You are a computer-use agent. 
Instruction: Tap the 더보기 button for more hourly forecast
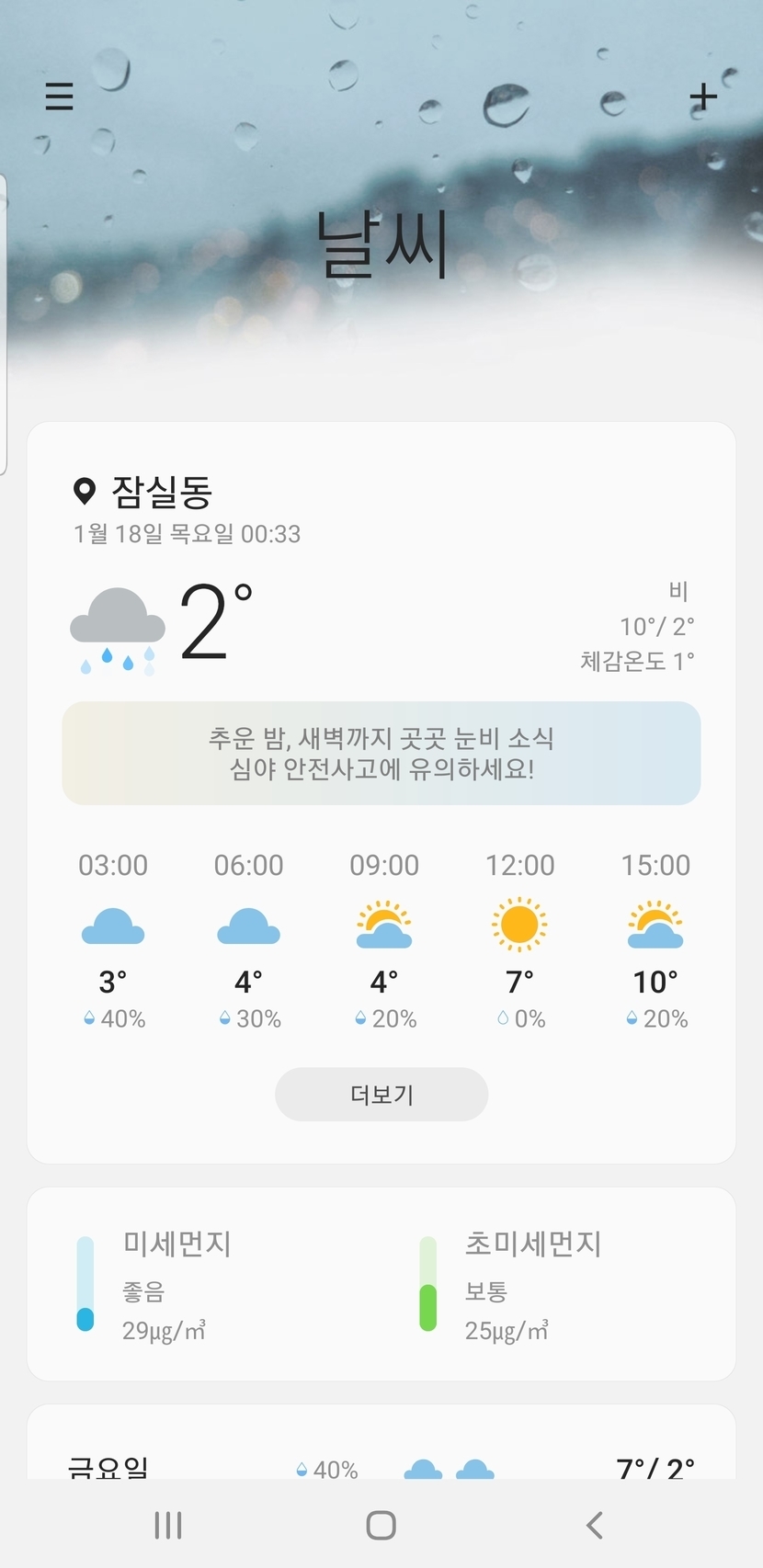[x=381, y=1094]
